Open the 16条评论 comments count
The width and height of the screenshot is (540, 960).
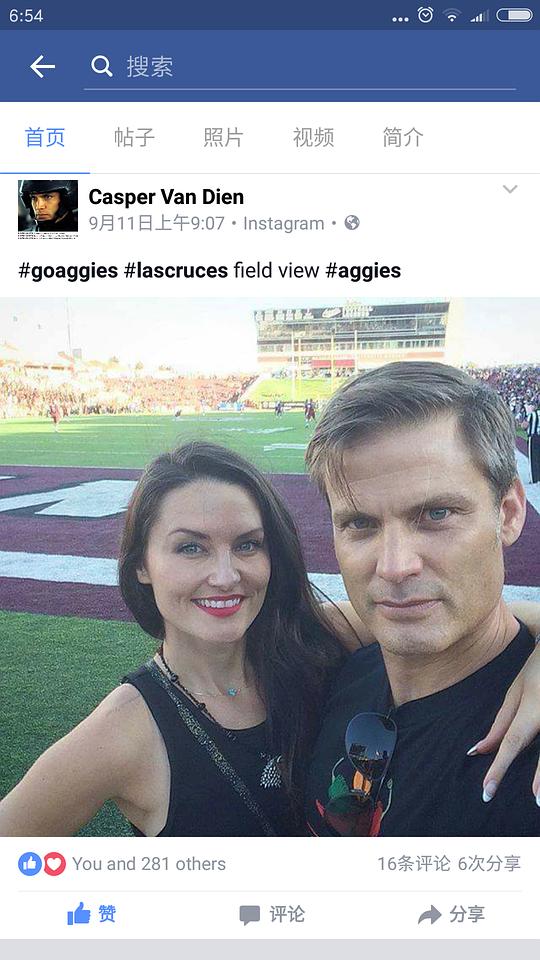point(414,864)
